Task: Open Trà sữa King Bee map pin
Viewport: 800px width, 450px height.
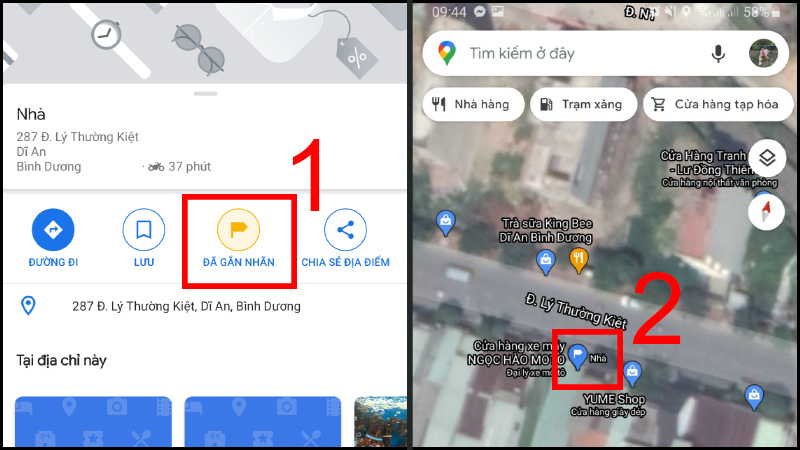Action: [546, 263]
